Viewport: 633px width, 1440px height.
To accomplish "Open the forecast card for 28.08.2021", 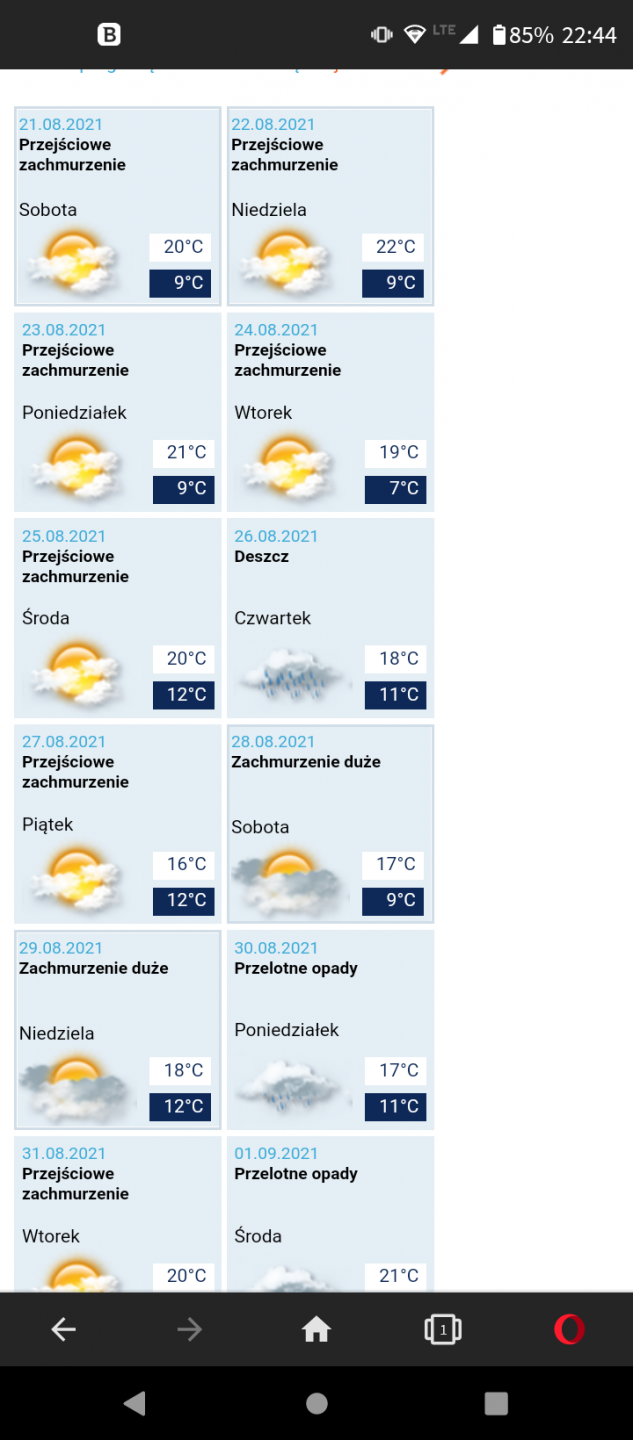I will 330,824.
